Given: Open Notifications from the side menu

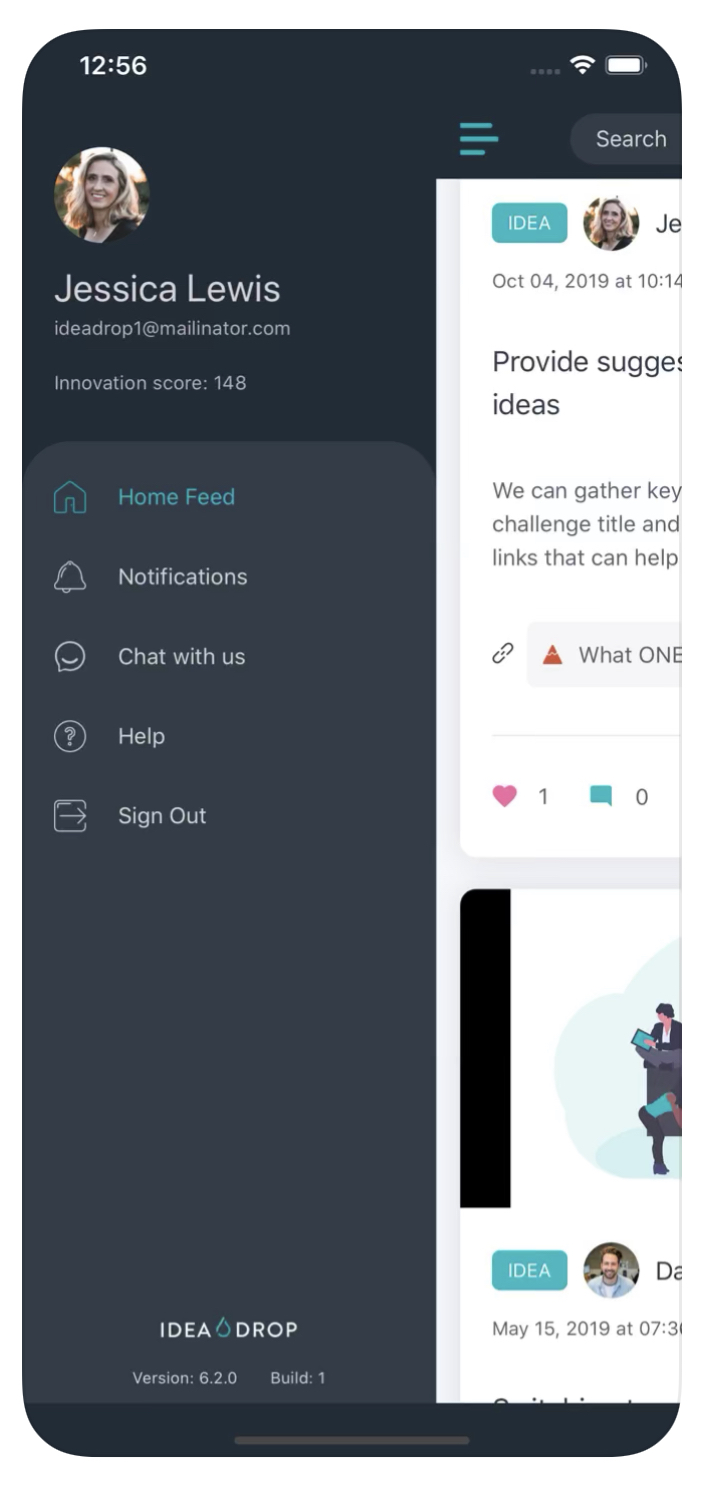Looking at the screenshot, I should [182, 577].
